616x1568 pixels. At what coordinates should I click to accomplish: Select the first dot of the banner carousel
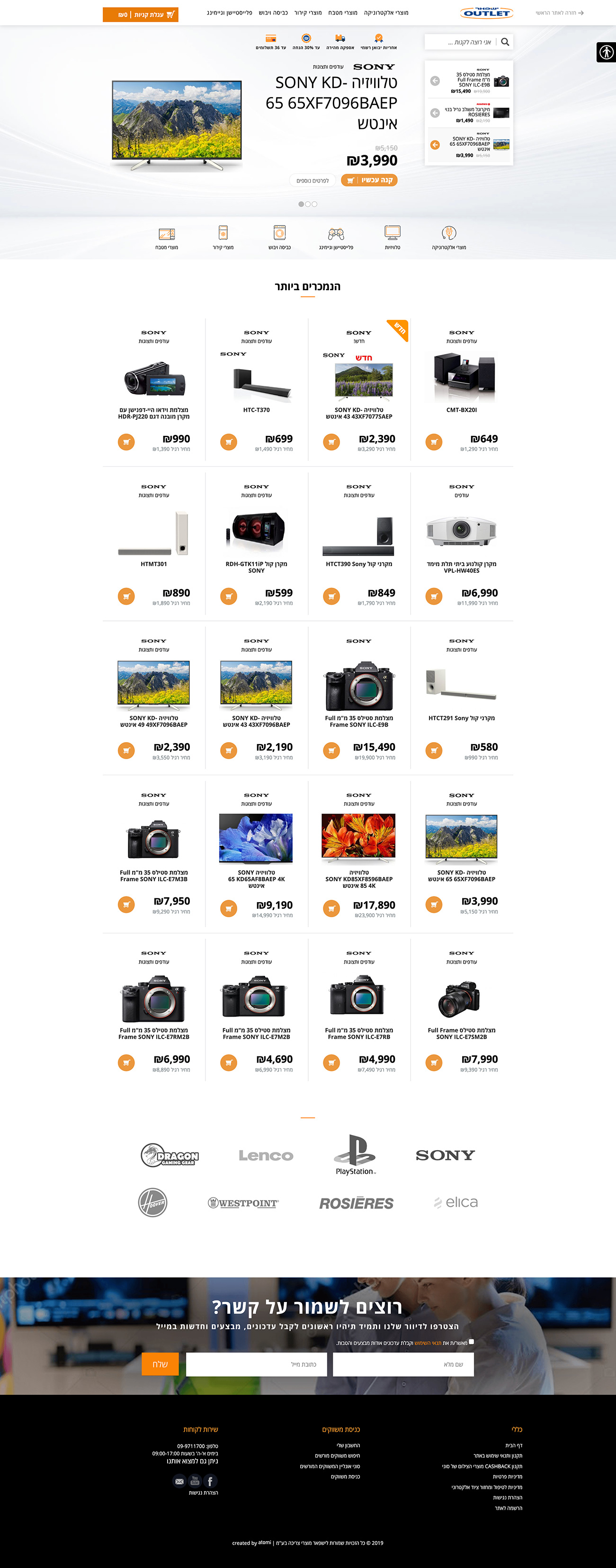[301, 204]
